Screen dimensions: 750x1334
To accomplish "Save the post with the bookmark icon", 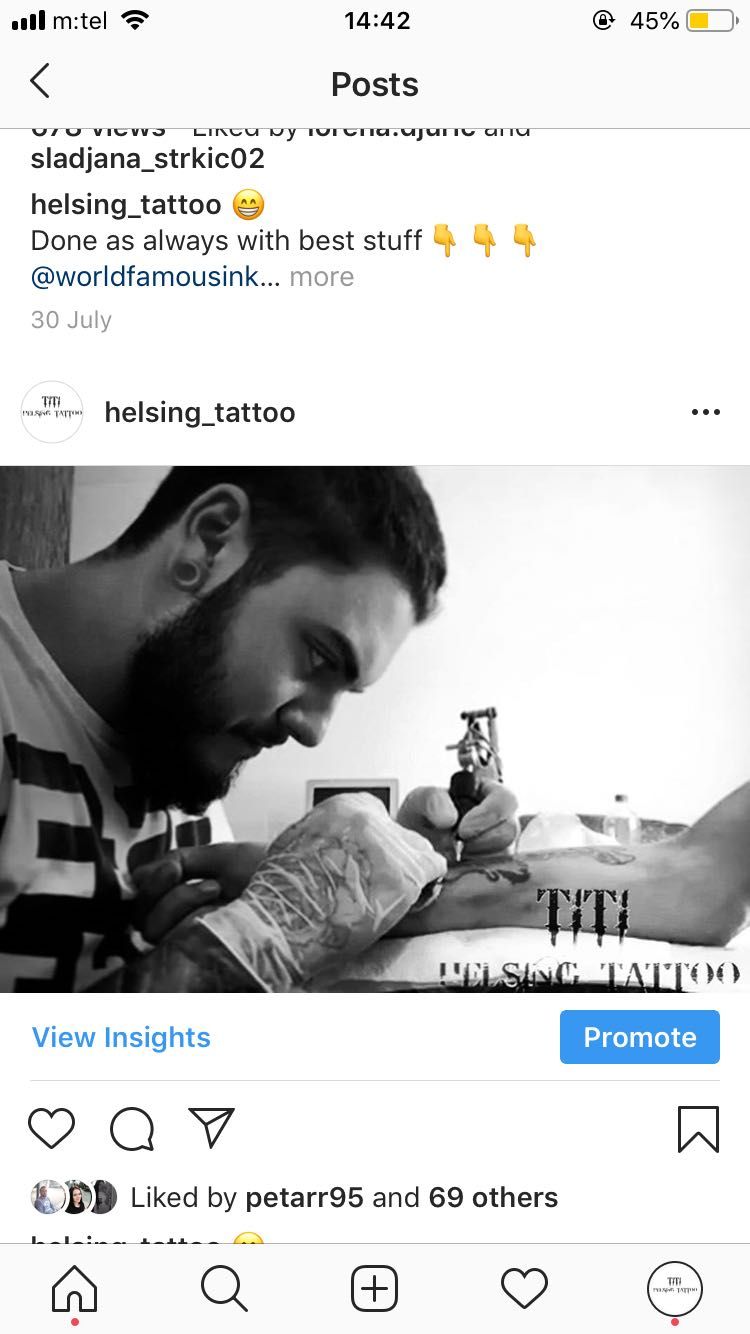I will [697, 1129].
